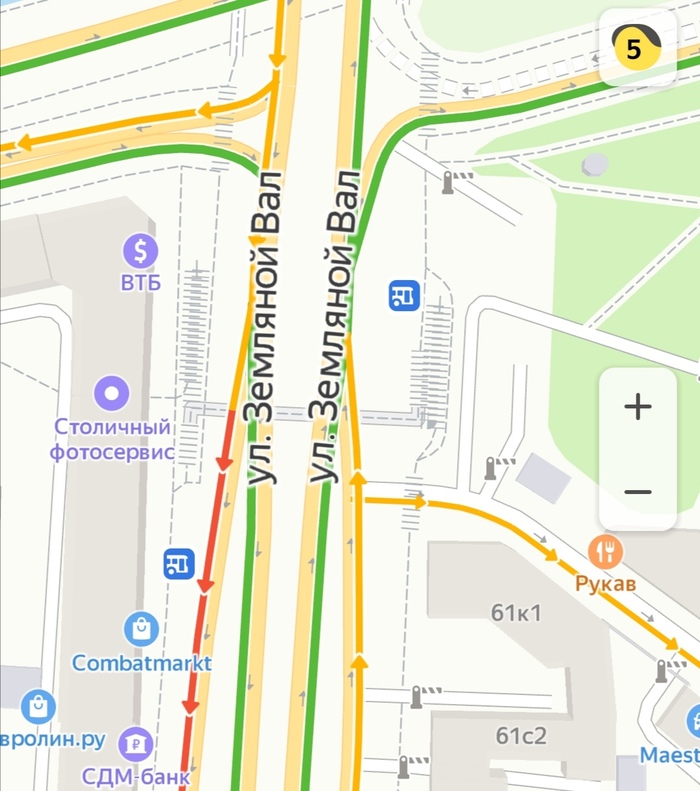
Task: Select the Рукав restaurant marker
Action: click(606, 550)
